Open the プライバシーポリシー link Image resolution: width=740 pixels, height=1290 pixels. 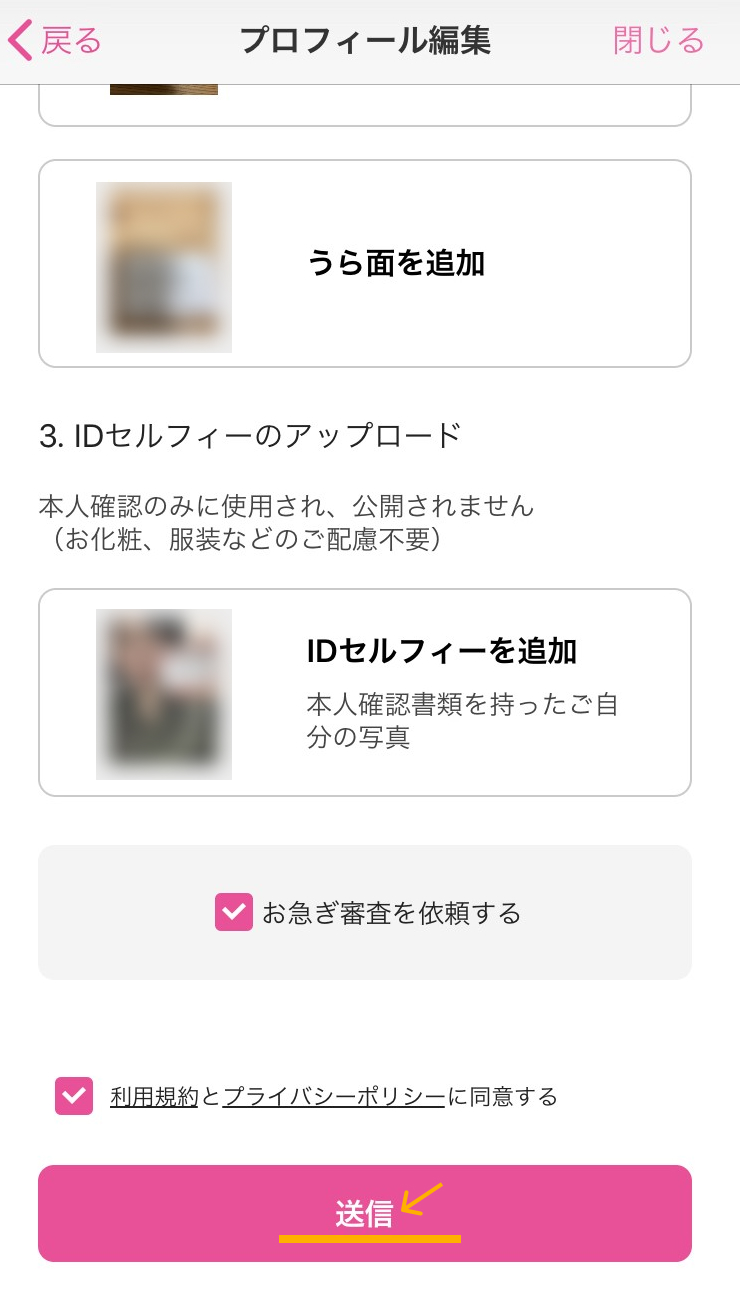click(334, 1097)
